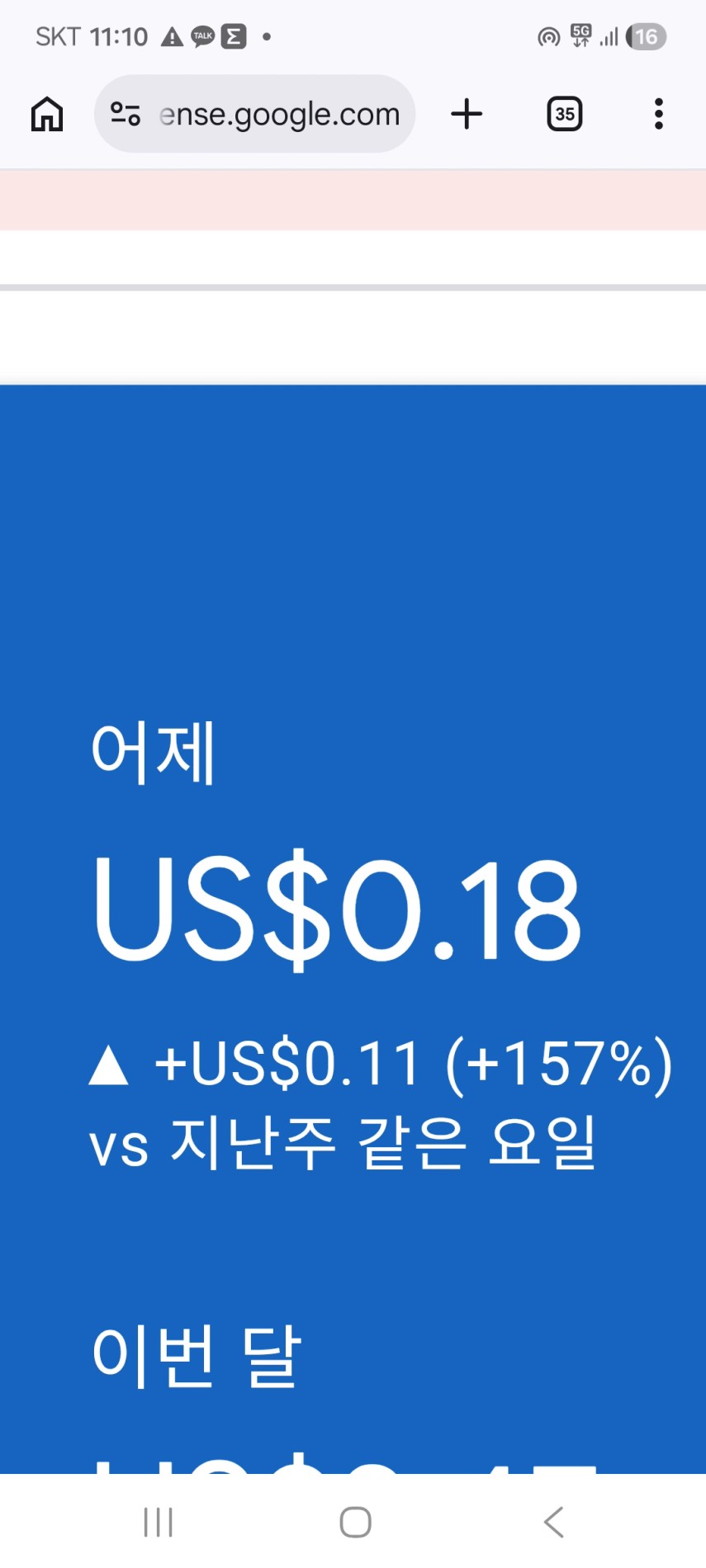
Task: Open the browser overflow menu
Action: (658, 114)
